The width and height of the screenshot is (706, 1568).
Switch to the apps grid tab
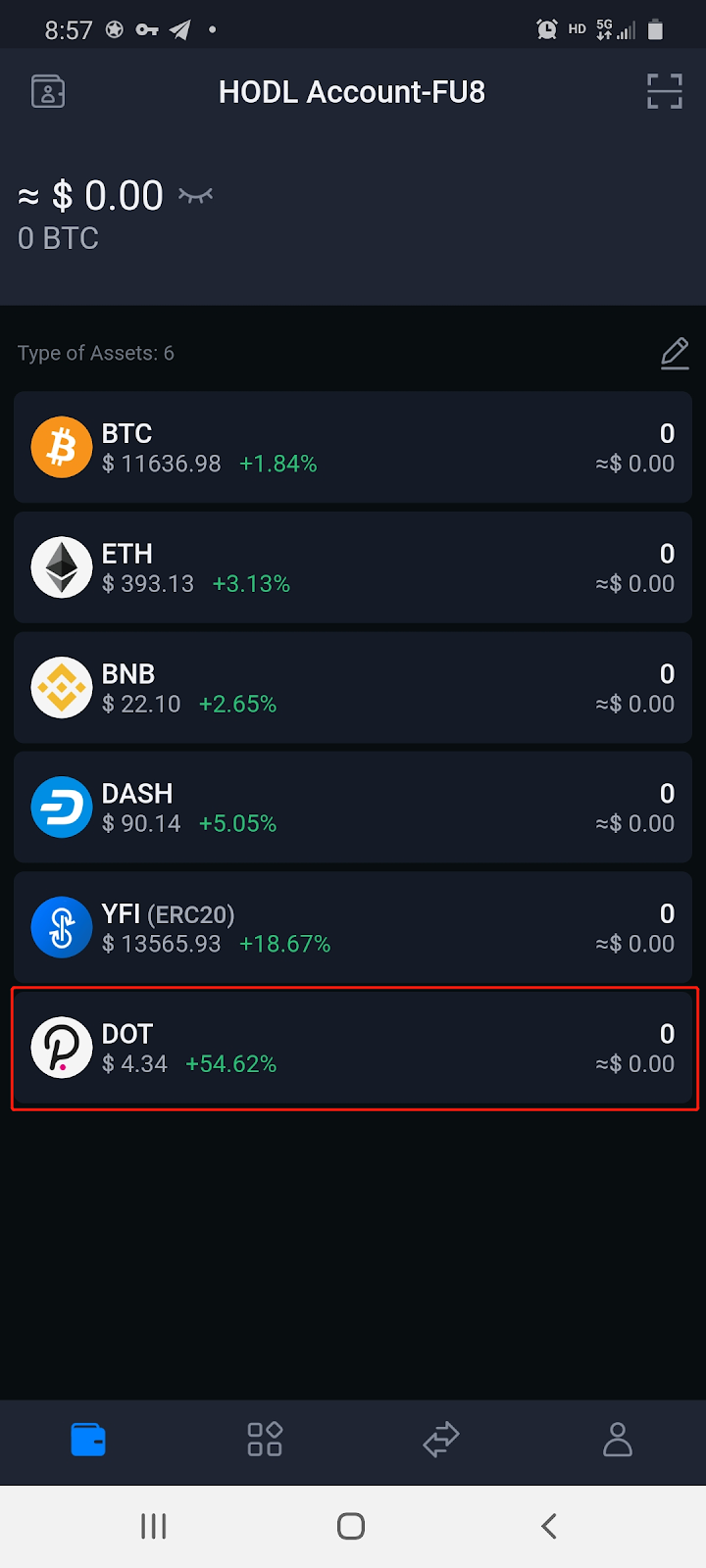tap(265, 1440)
